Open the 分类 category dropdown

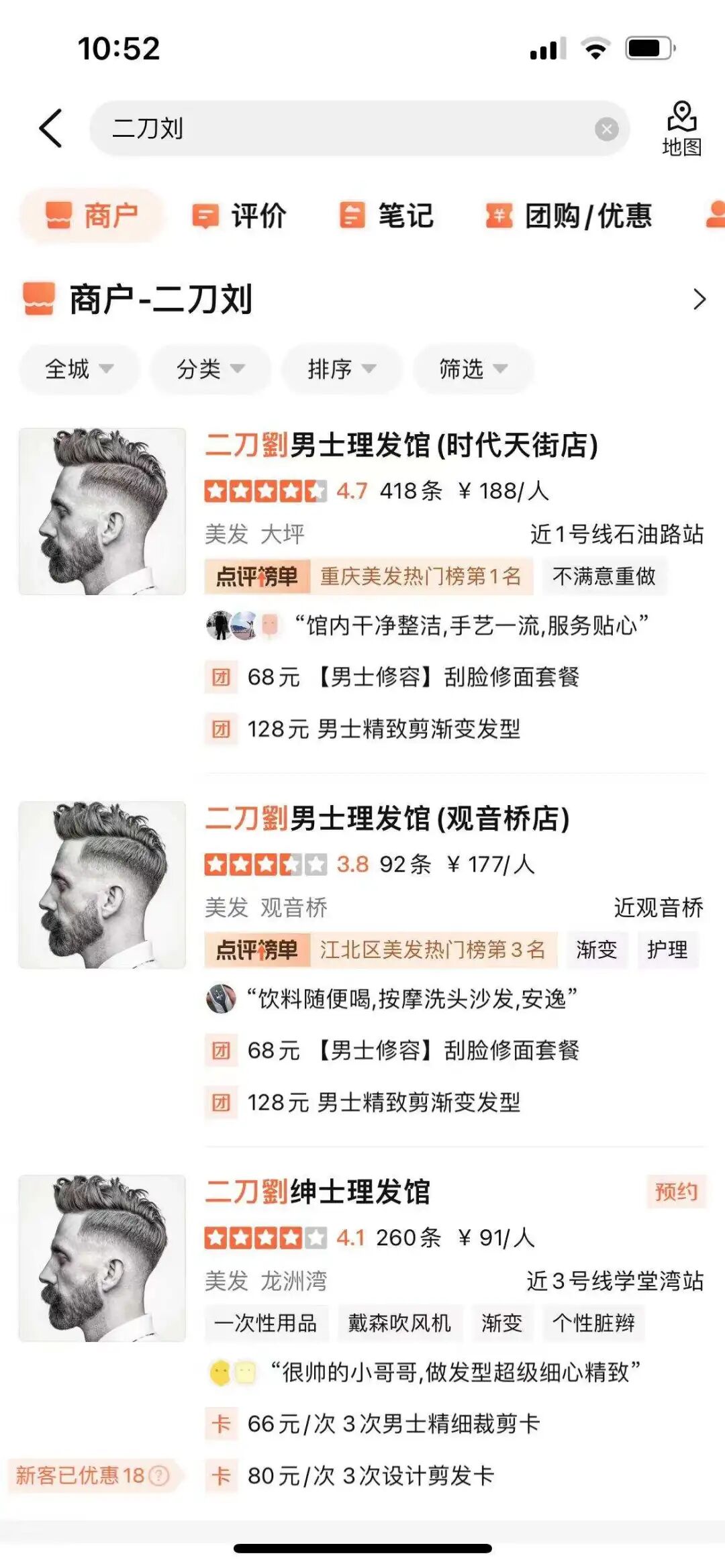(210, 368)
